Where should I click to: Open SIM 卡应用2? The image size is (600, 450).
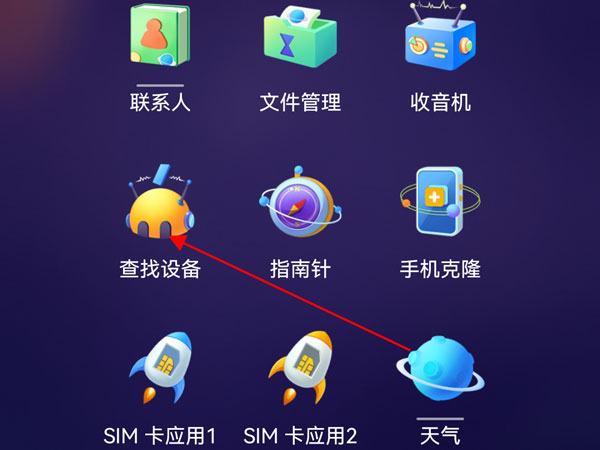pyautogui.click(x=300, y=370)
